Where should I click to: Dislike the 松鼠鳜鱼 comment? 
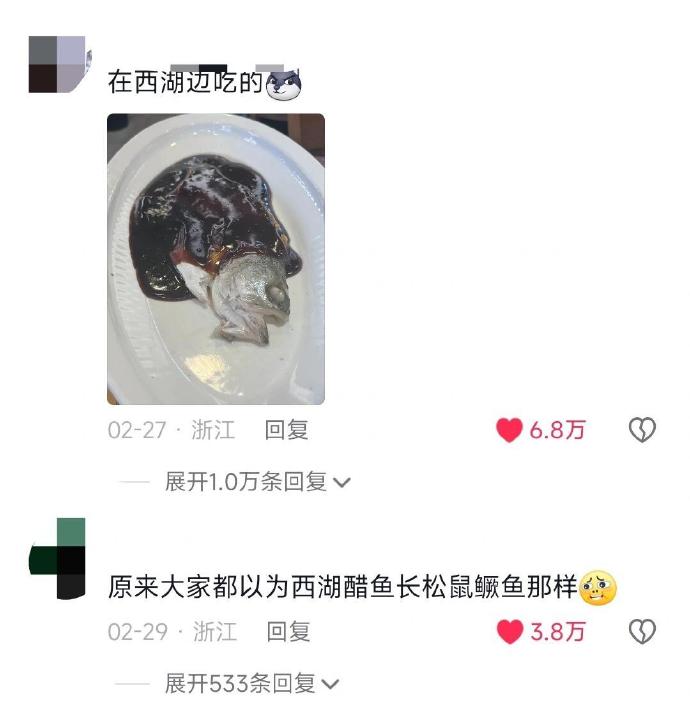(x=641, y=632)
